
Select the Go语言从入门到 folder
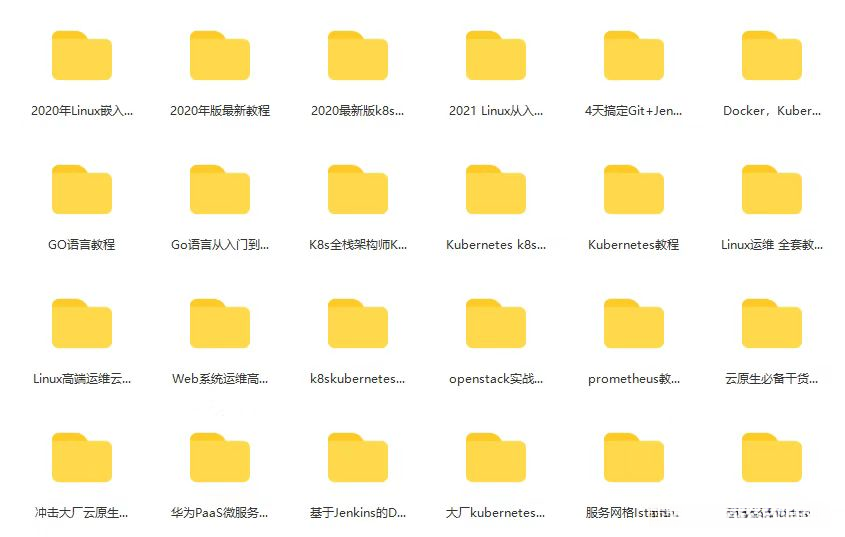[x=220, y=190]
